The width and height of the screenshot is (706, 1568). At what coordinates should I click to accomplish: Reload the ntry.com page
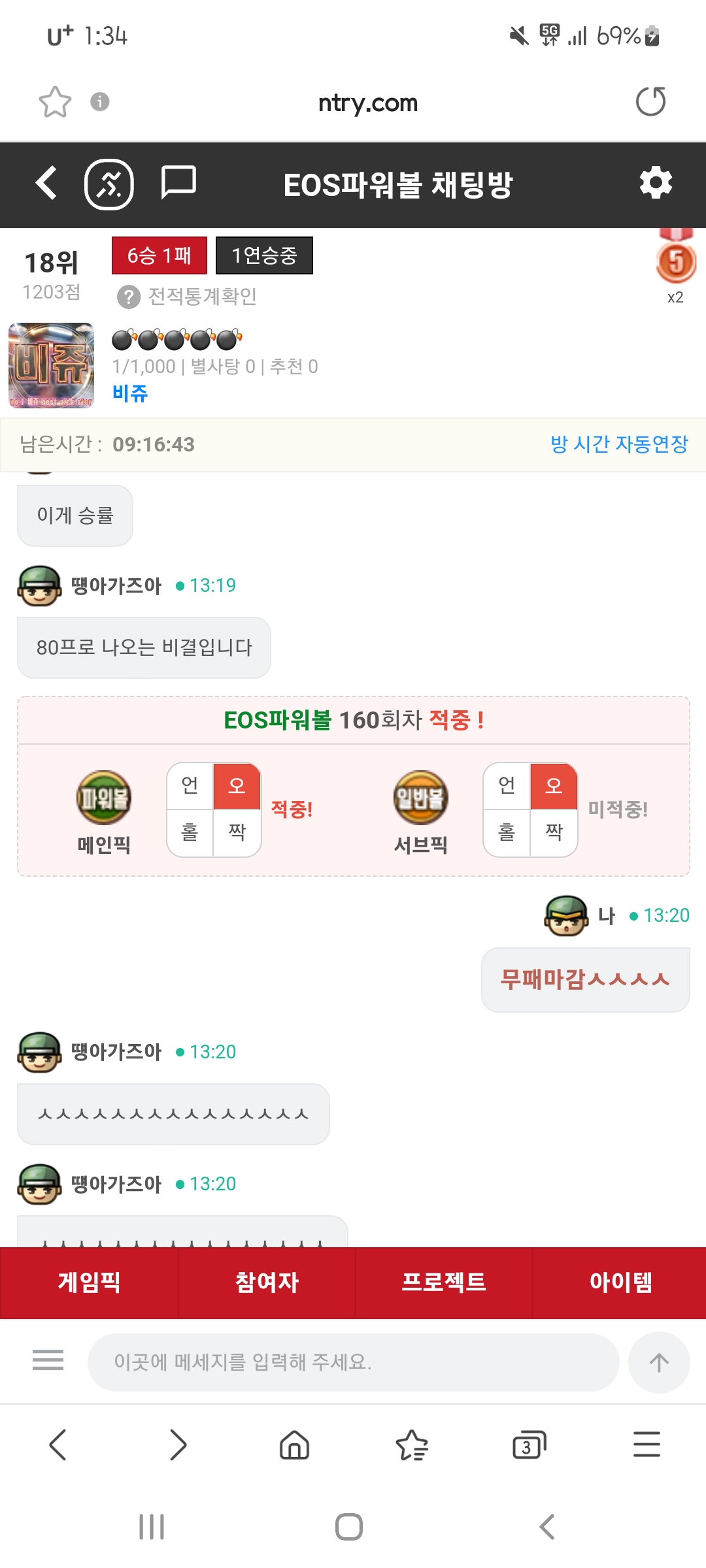tap(650, 102)
